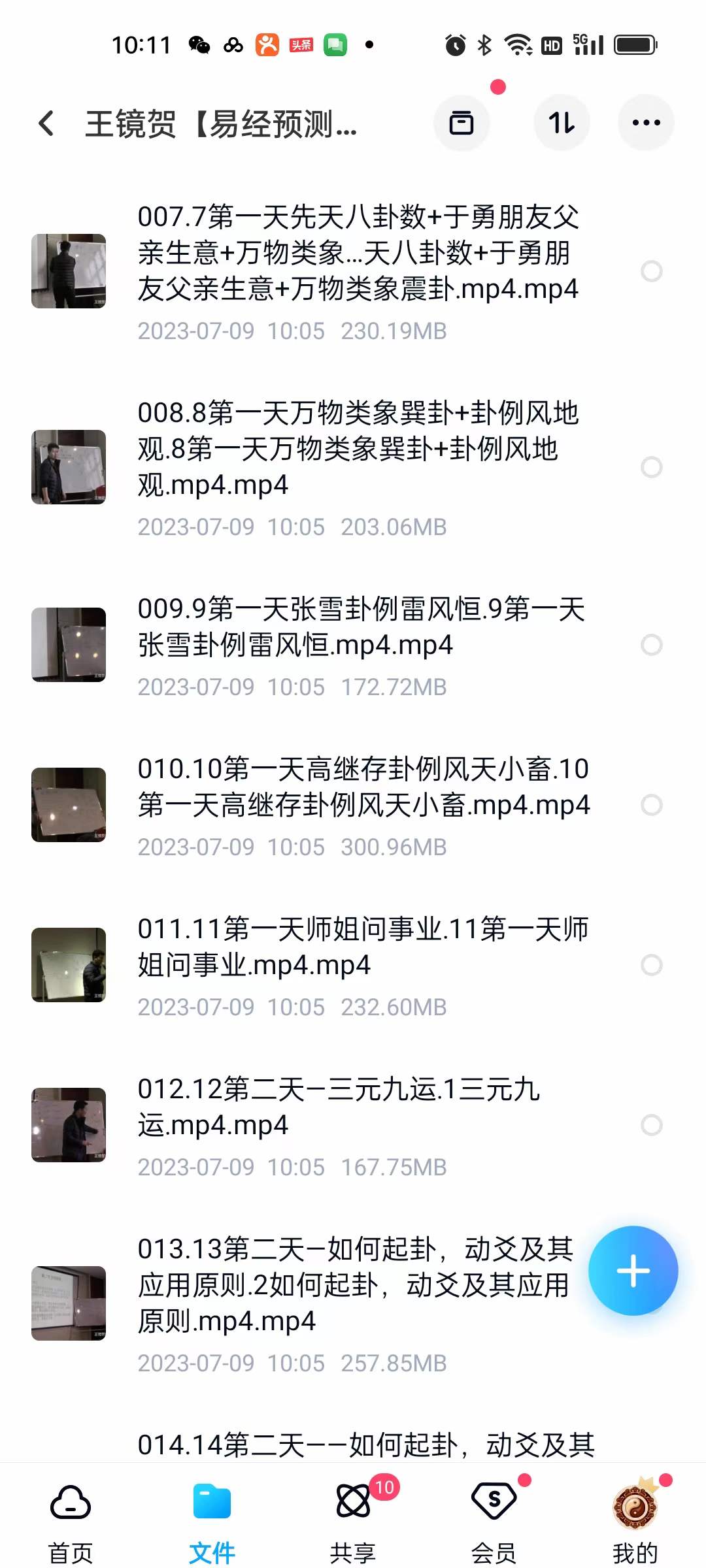Open the sort order options
Image resolution: width=706 pixels, height=1568 pixels.
click(x=562, y=123)
